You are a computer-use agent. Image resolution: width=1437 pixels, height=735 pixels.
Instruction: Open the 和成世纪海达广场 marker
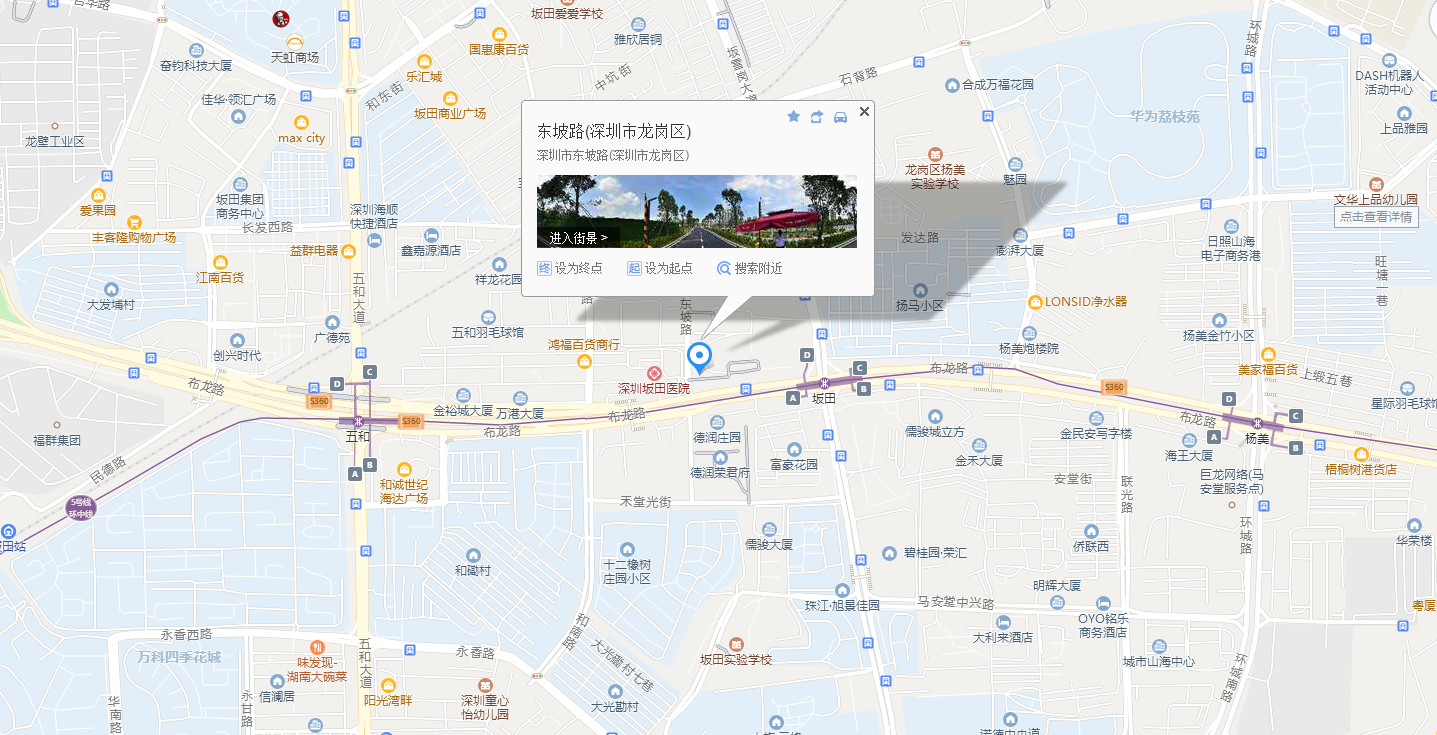pyautogui.click(x=404, y=469)
